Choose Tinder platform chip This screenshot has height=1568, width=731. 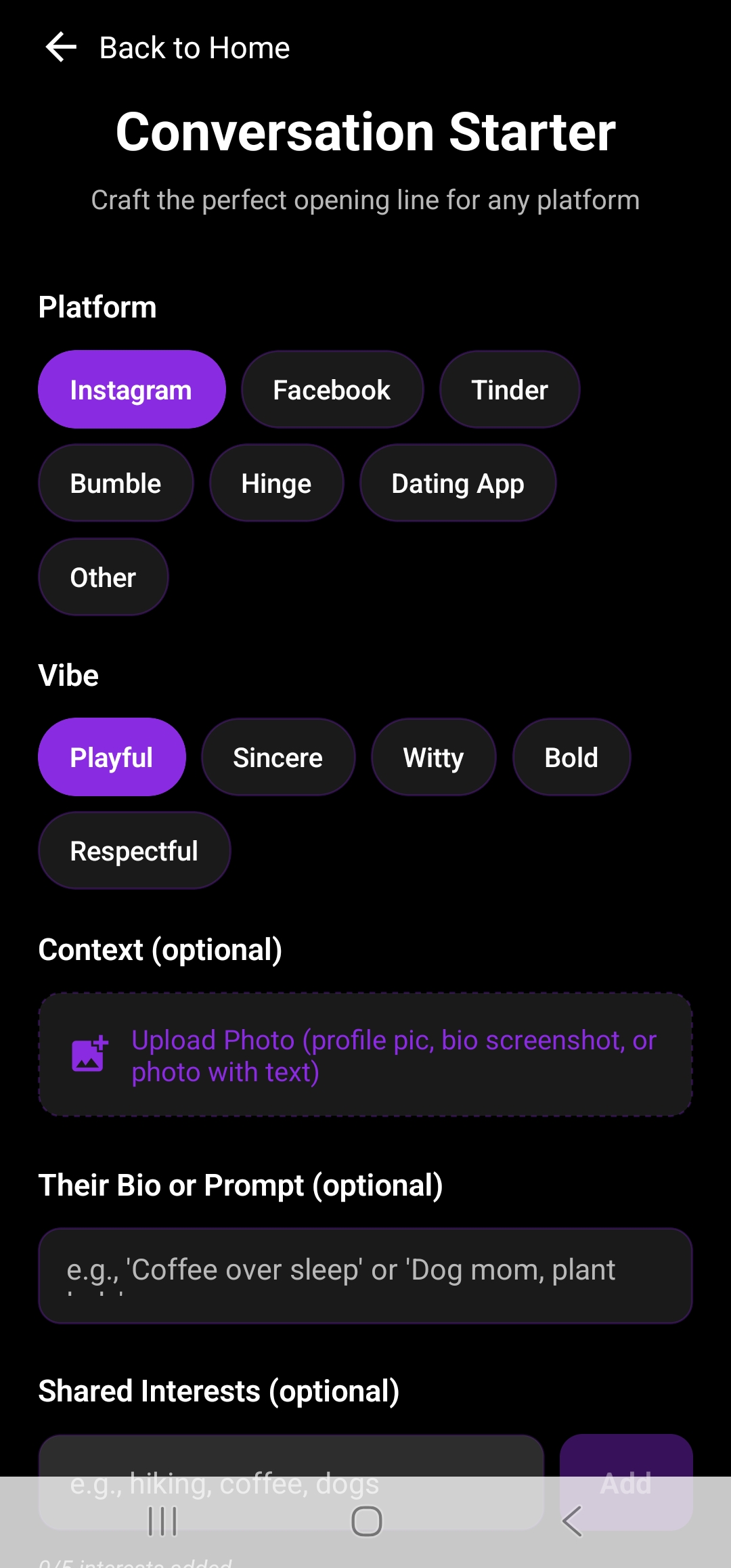coord(509,389)
